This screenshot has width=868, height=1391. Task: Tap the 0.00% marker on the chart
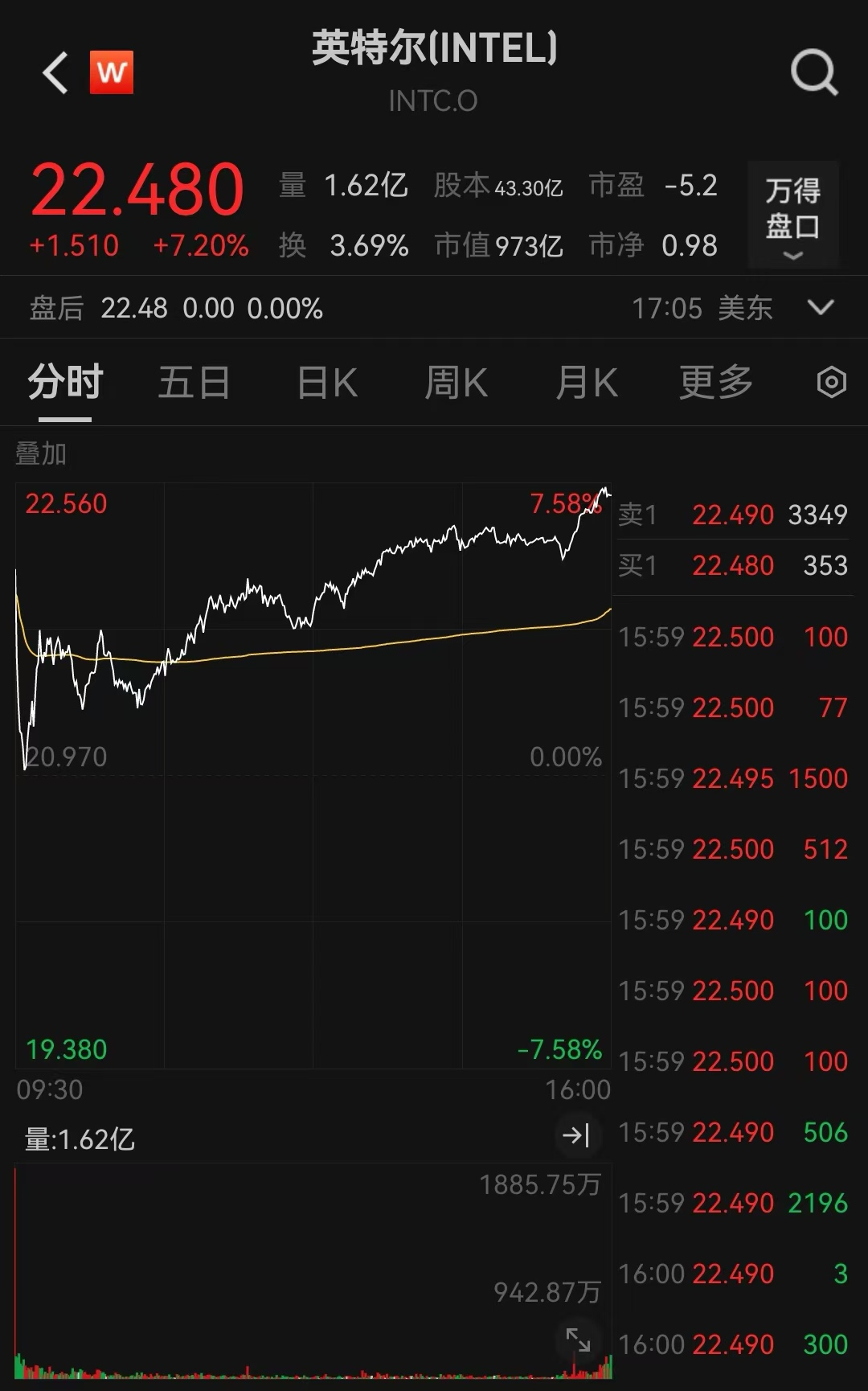pos(567,754)
